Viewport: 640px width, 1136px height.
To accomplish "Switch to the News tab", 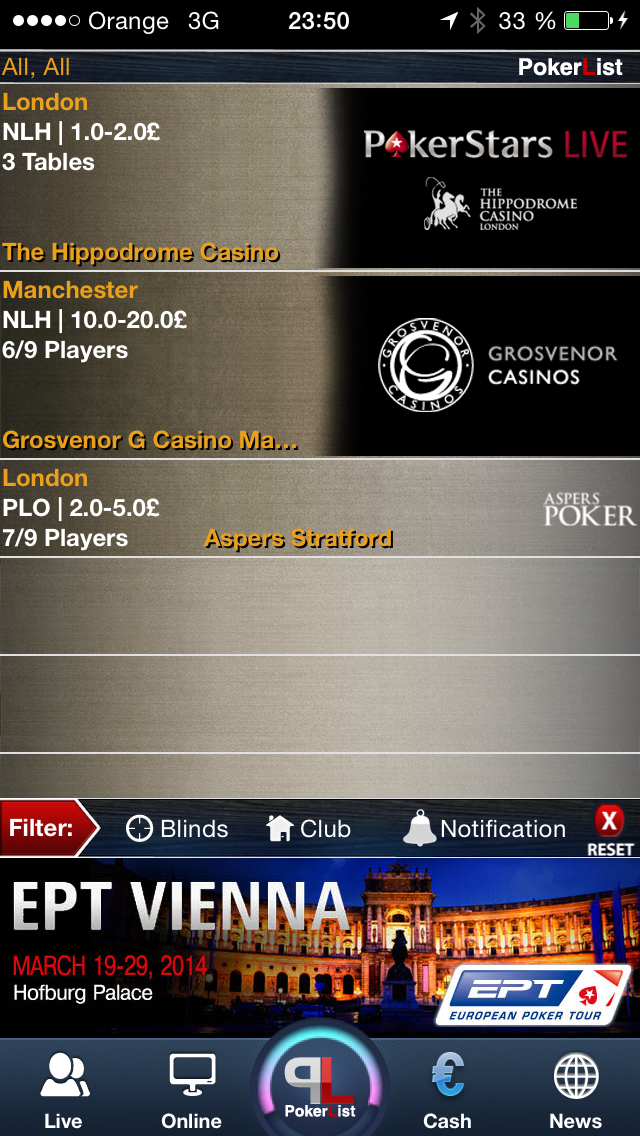I will click(575, 1091).
